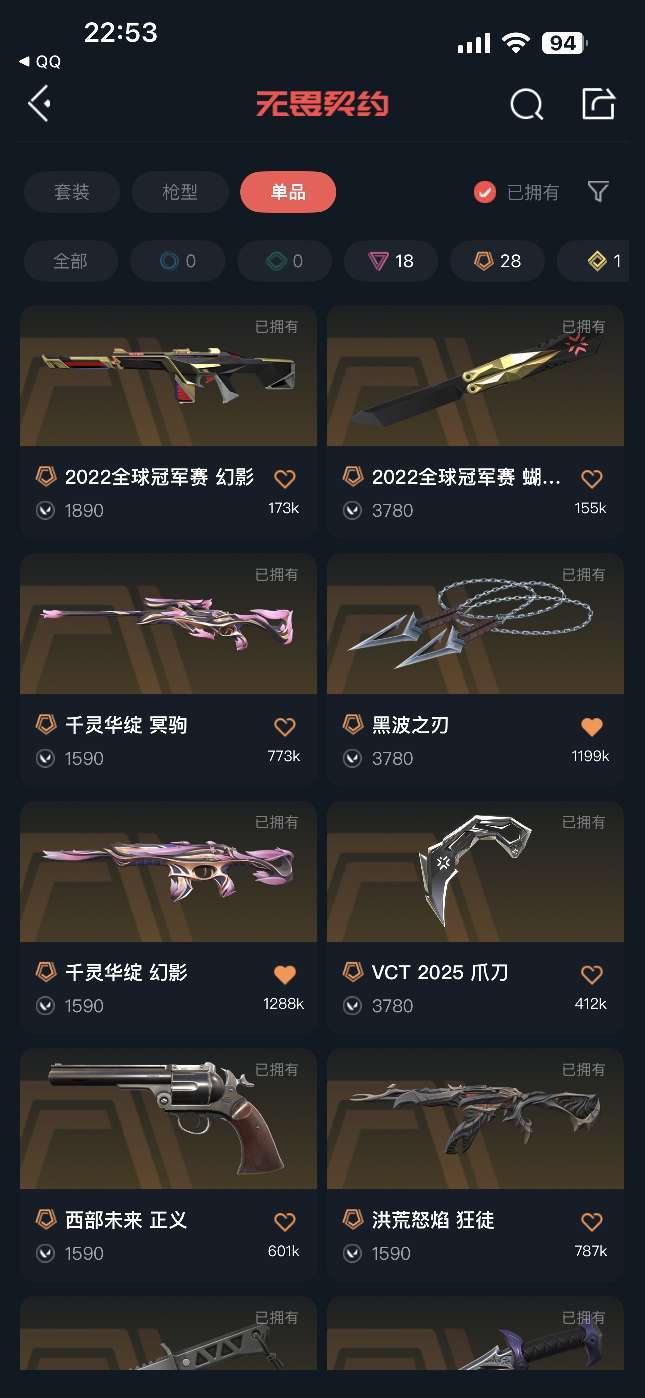Filter by the pink tier chip showing 18
This screenshot has width=645, height=1398.
[x=391, y=261]
